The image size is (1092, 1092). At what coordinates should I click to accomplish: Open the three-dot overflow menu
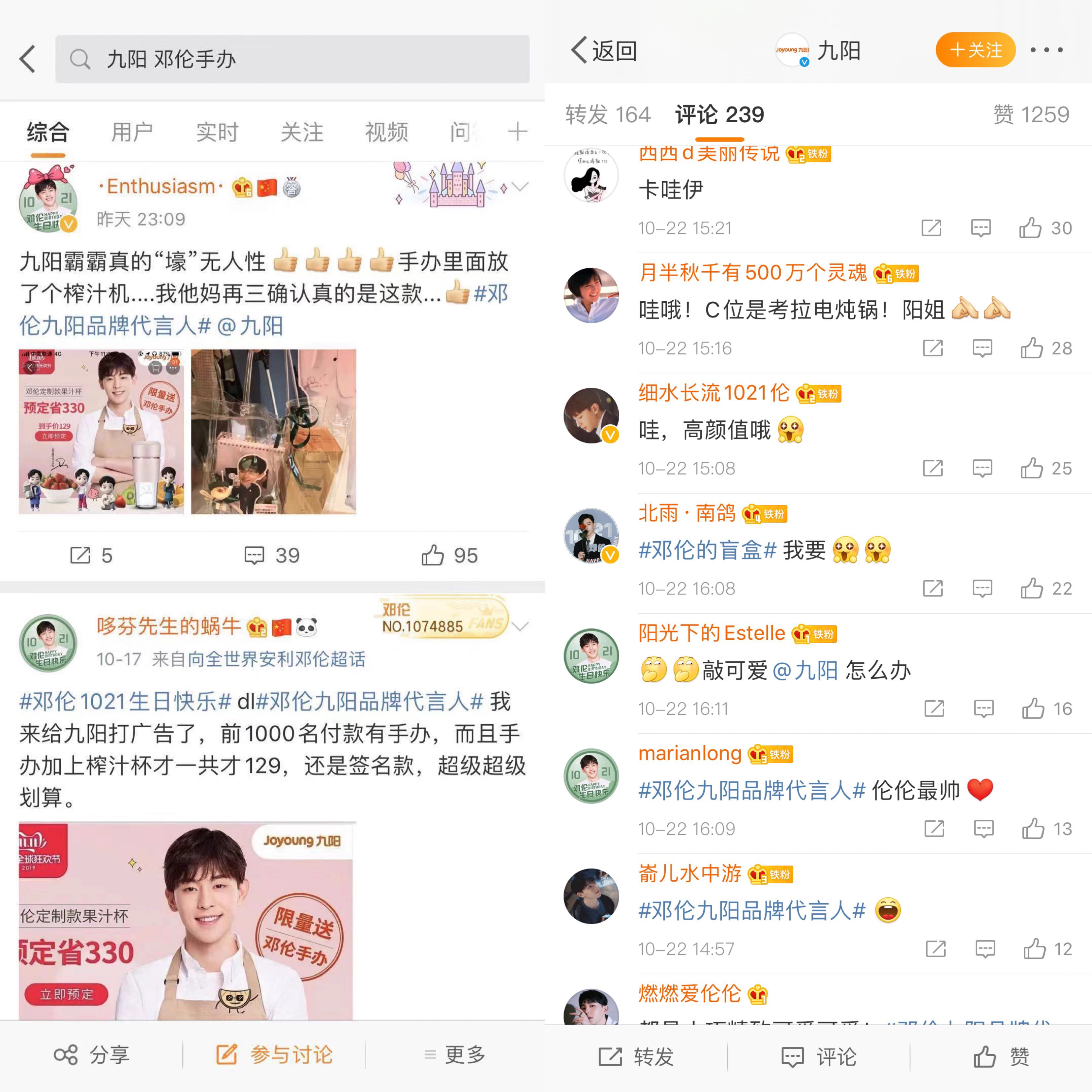click(x=1046, y=50)
